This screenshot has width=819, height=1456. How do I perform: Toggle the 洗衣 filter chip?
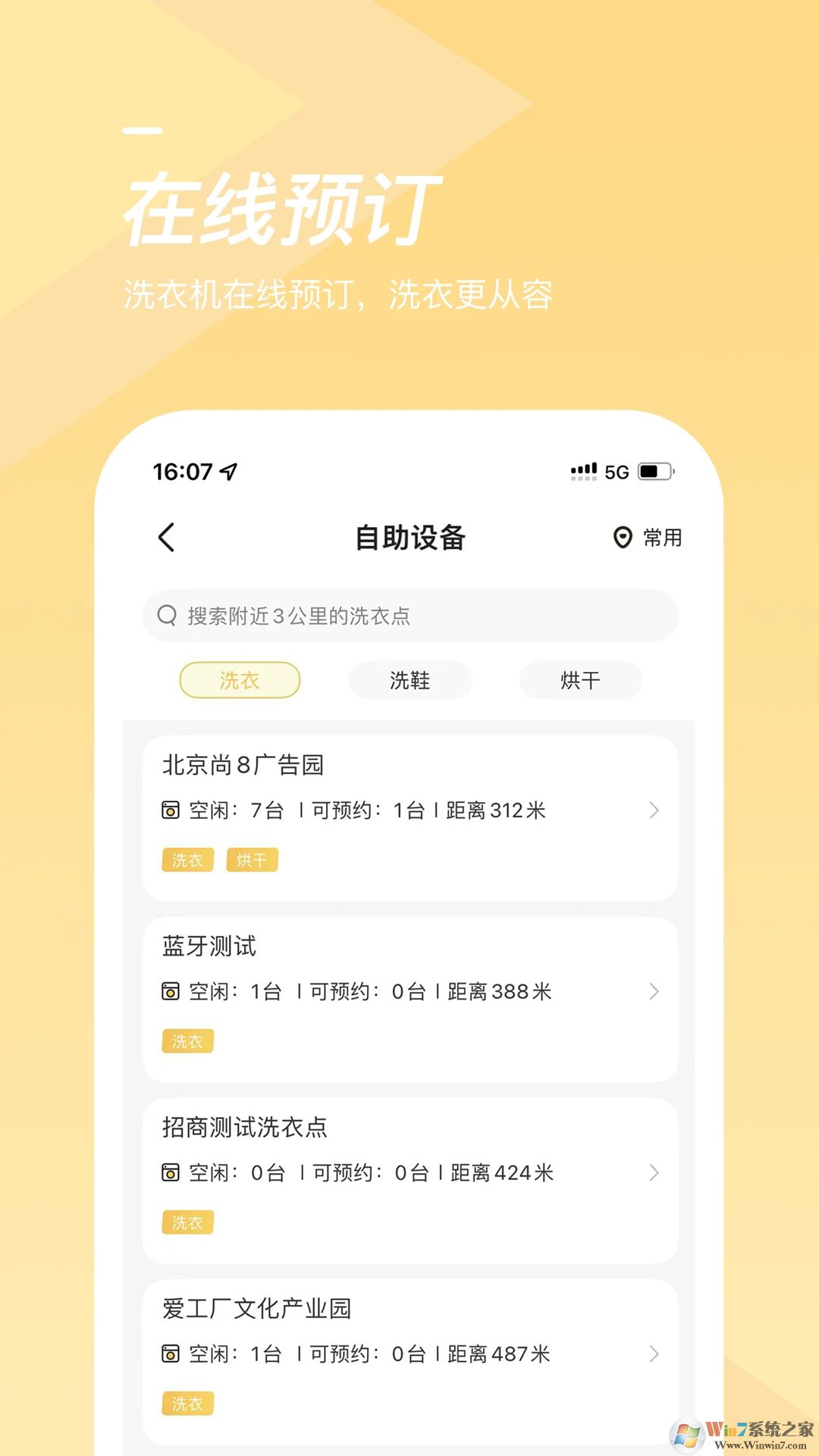tap(239, 680)
